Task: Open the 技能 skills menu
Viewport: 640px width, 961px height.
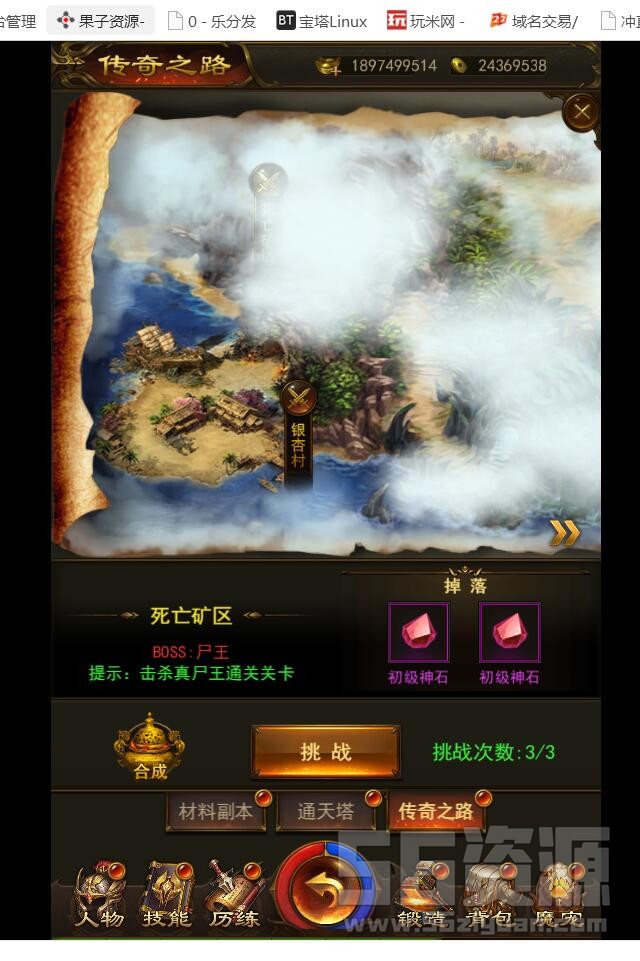Action: pyautogui.click(x=166, y=895)
